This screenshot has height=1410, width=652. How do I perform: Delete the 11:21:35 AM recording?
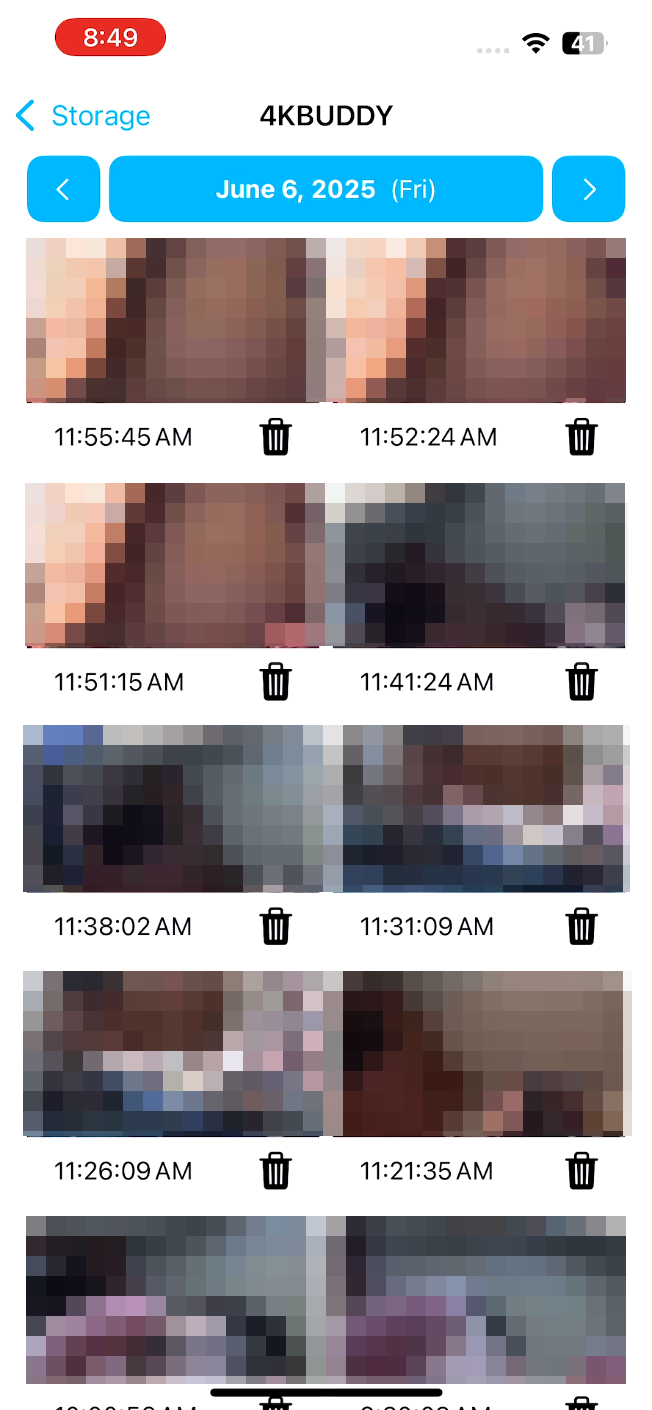pyautogui.click(x=582, y=1170)
